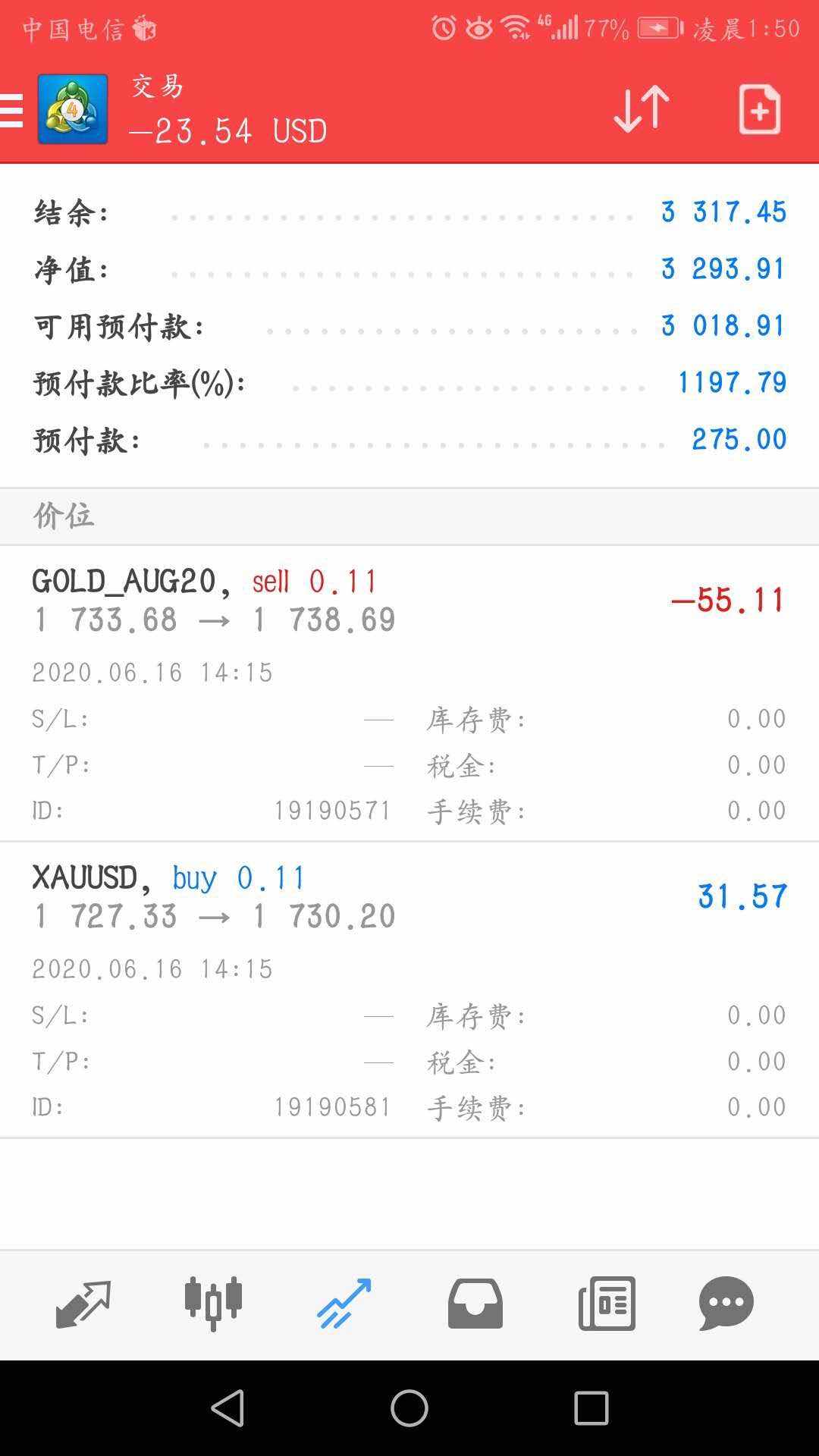The height and width of the screenshot is (1456, 819).
Task: Switch to the Quotes tab
Action: (83, 1304)
